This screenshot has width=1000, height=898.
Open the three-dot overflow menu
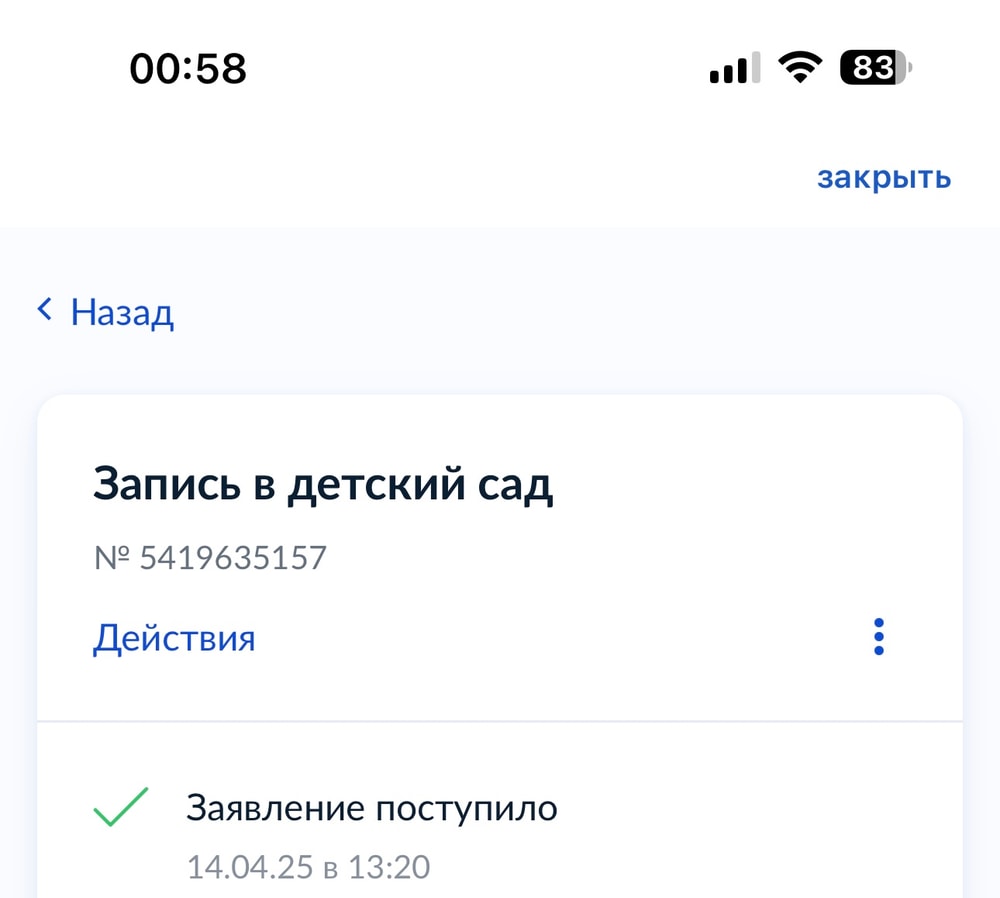click(878, 637)
